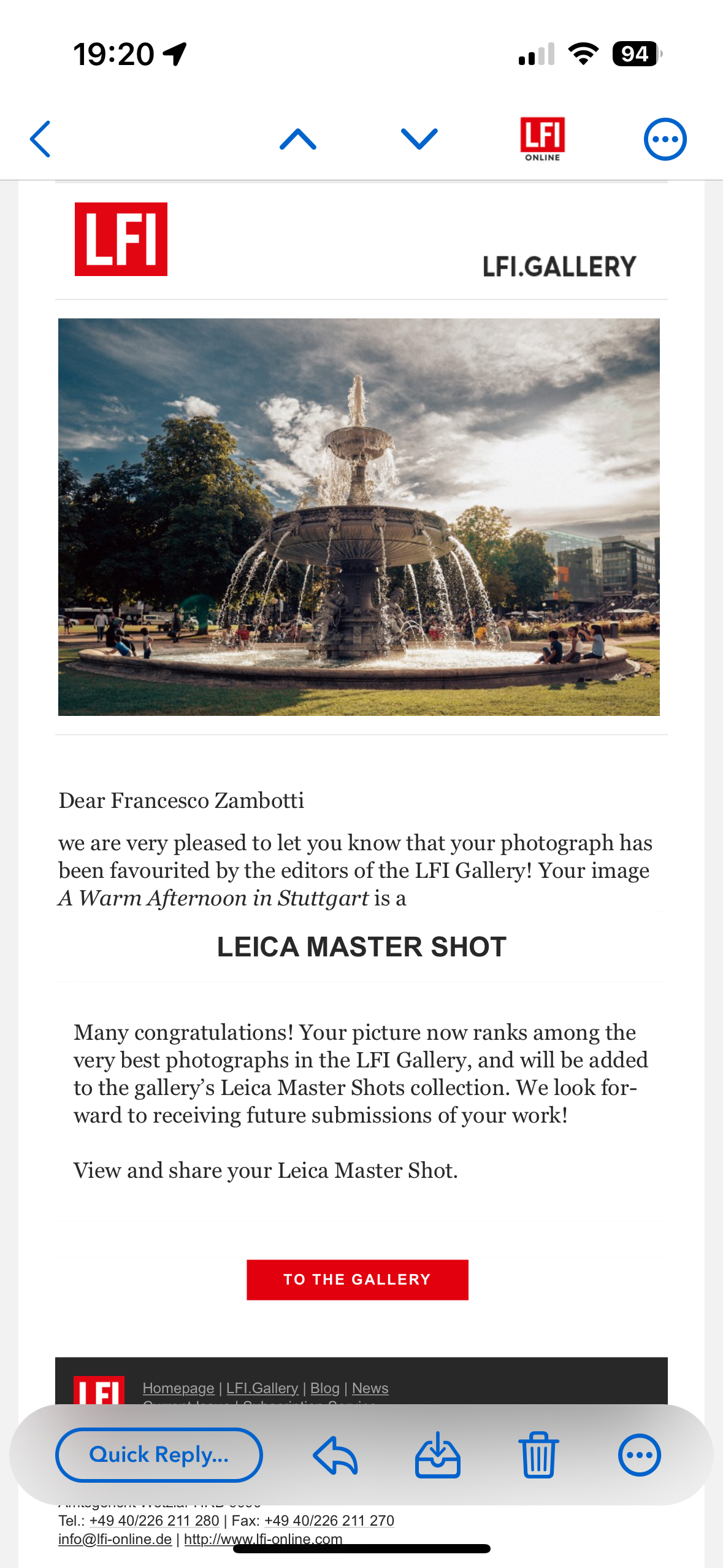Email info@lfi-online.de
The image size is (723, 1568).
[115, 1539]
